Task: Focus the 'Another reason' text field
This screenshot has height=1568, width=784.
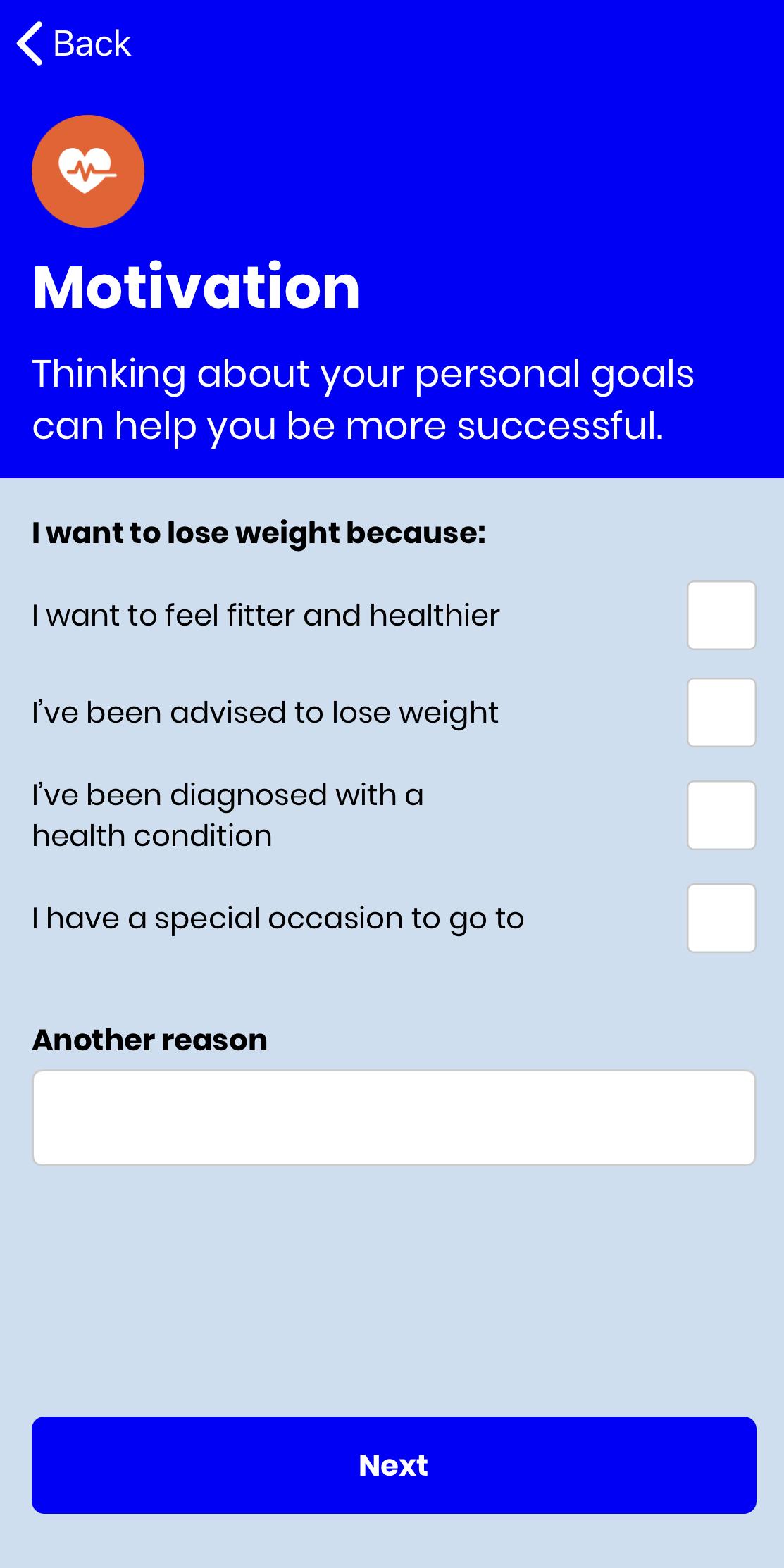Action: pos(394,1117)
